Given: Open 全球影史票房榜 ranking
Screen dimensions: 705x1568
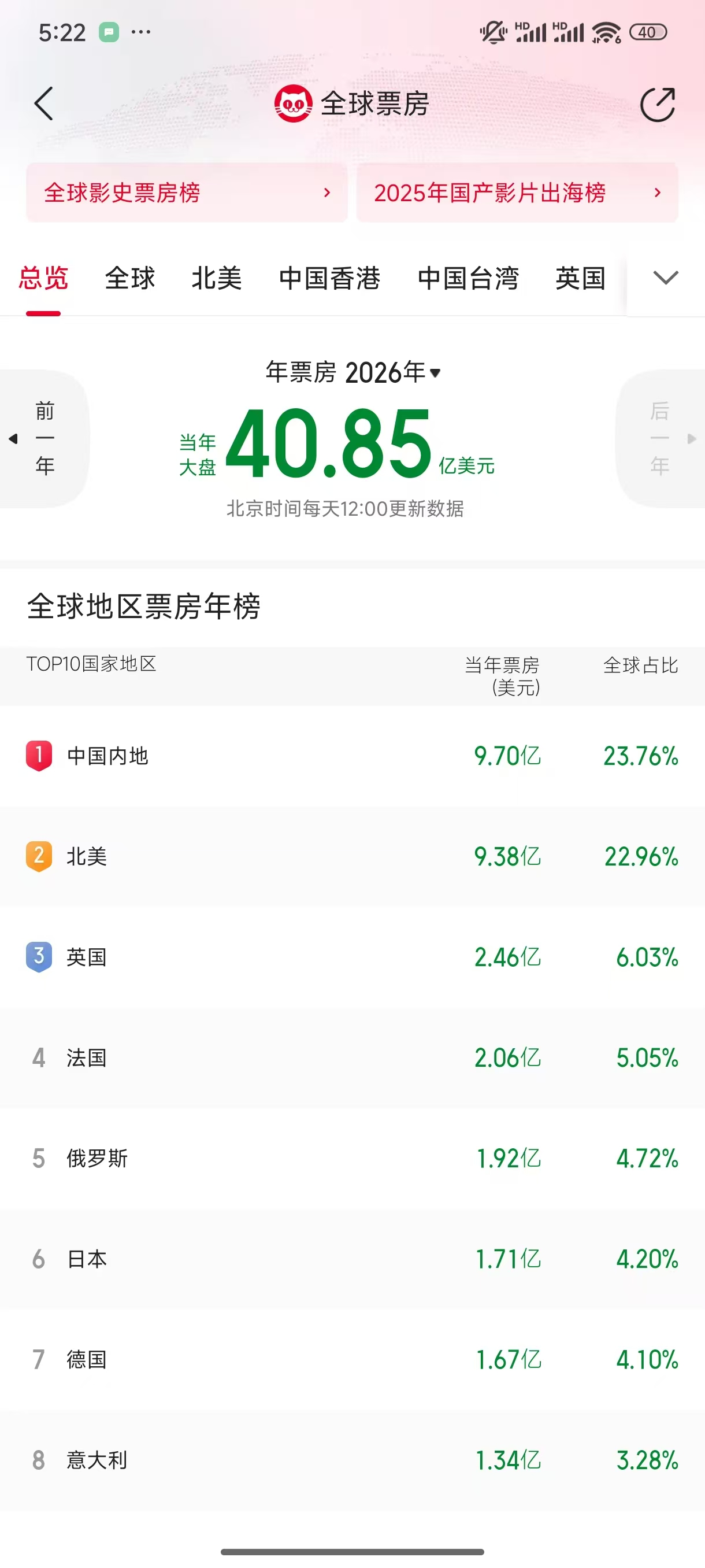Looking at the screenshot, I should (186, 193).
